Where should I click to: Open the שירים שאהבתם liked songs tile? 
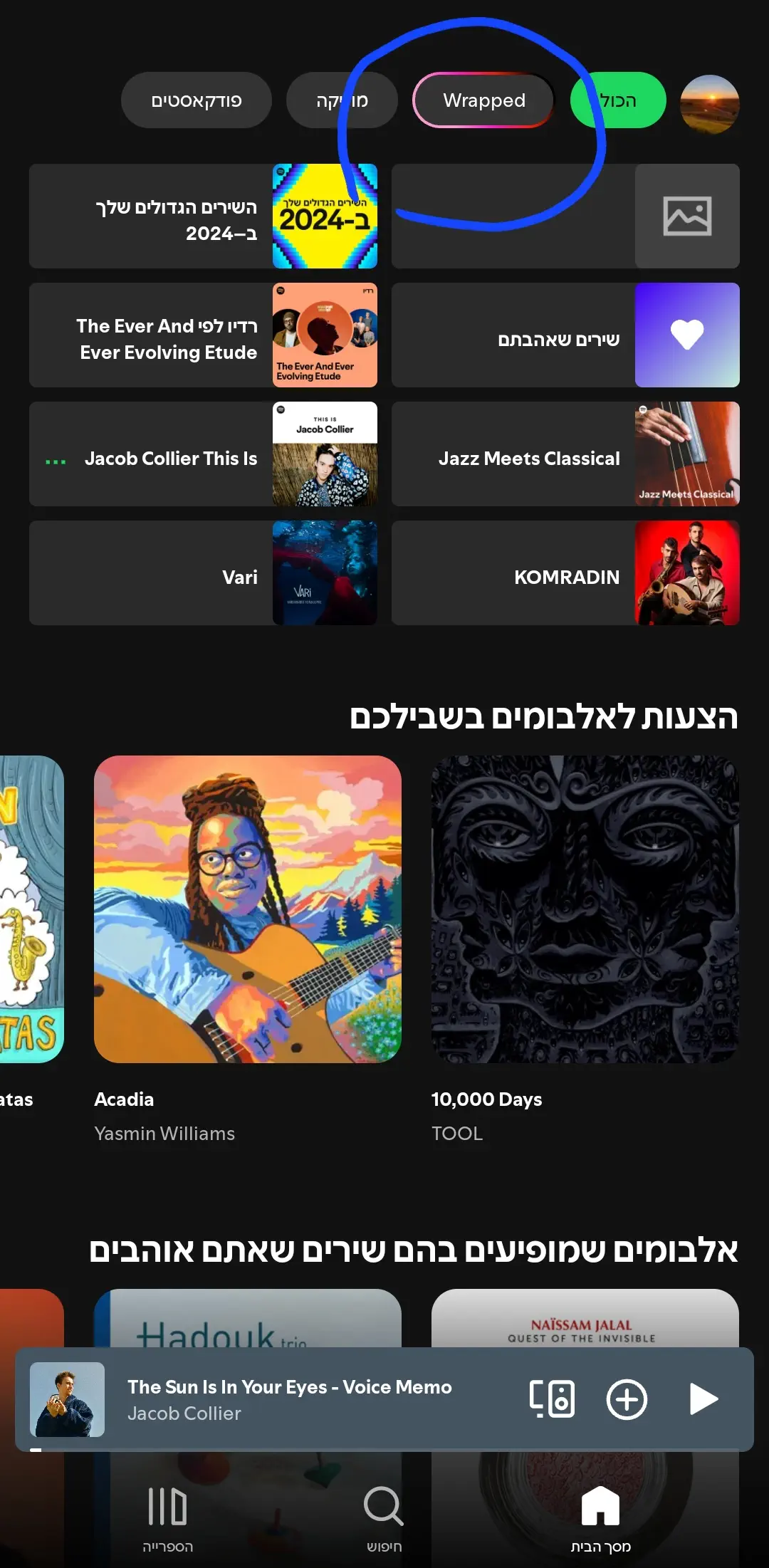click(x=565, y=335)
